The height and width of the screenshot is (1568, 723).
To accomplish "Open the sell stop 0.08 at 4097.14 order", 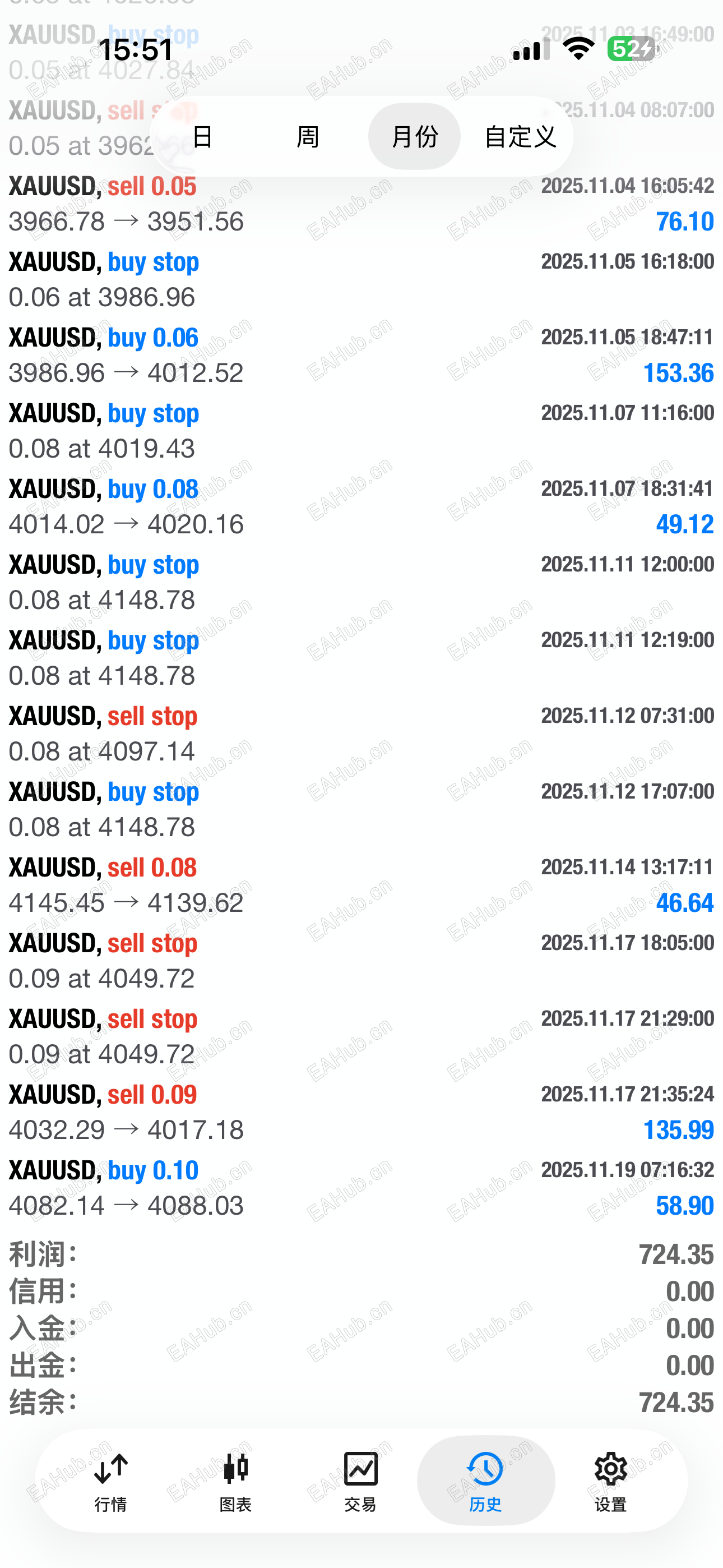I will pyautogui.click(x=361, y=734).
